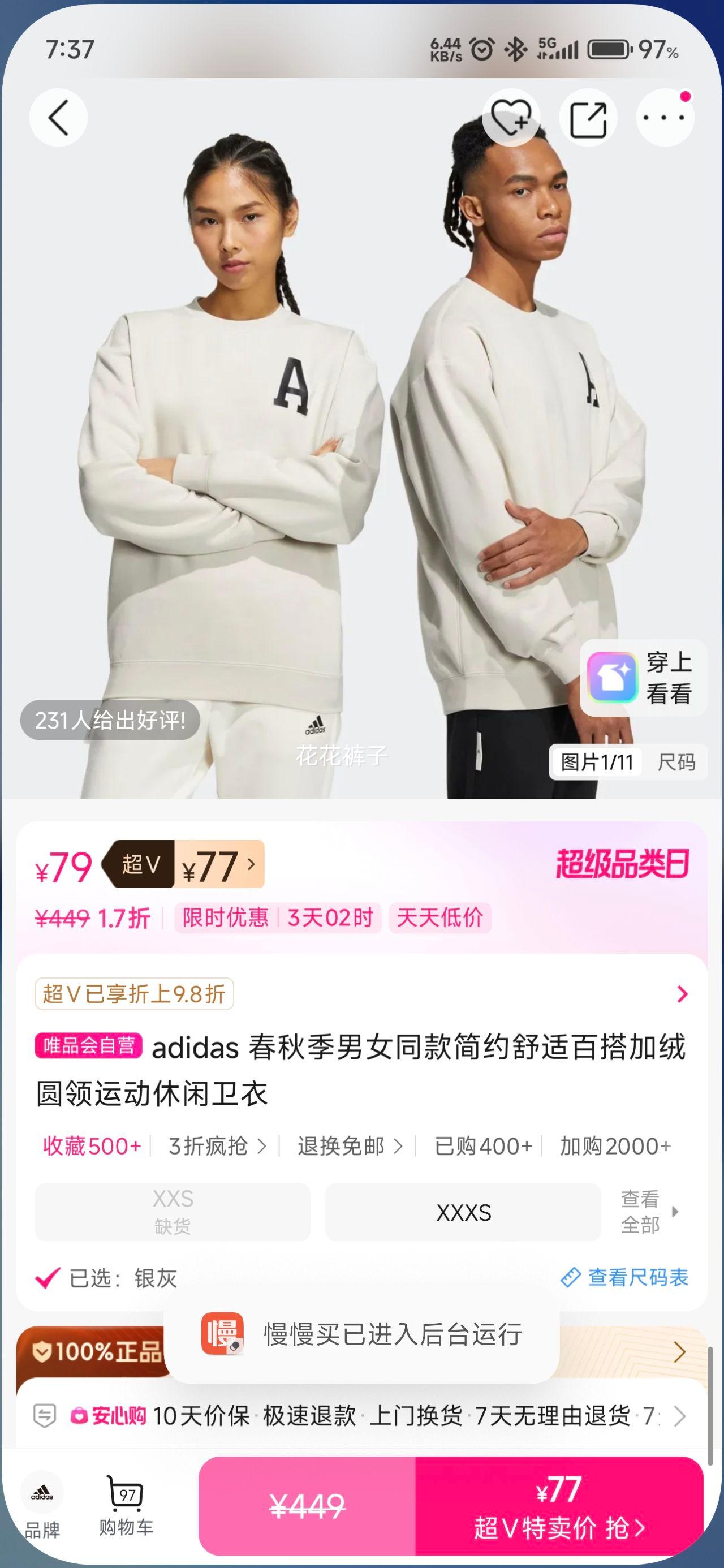
Task: View the 231人给出好评 reviews bubble
Action: (x=110, y=720)
